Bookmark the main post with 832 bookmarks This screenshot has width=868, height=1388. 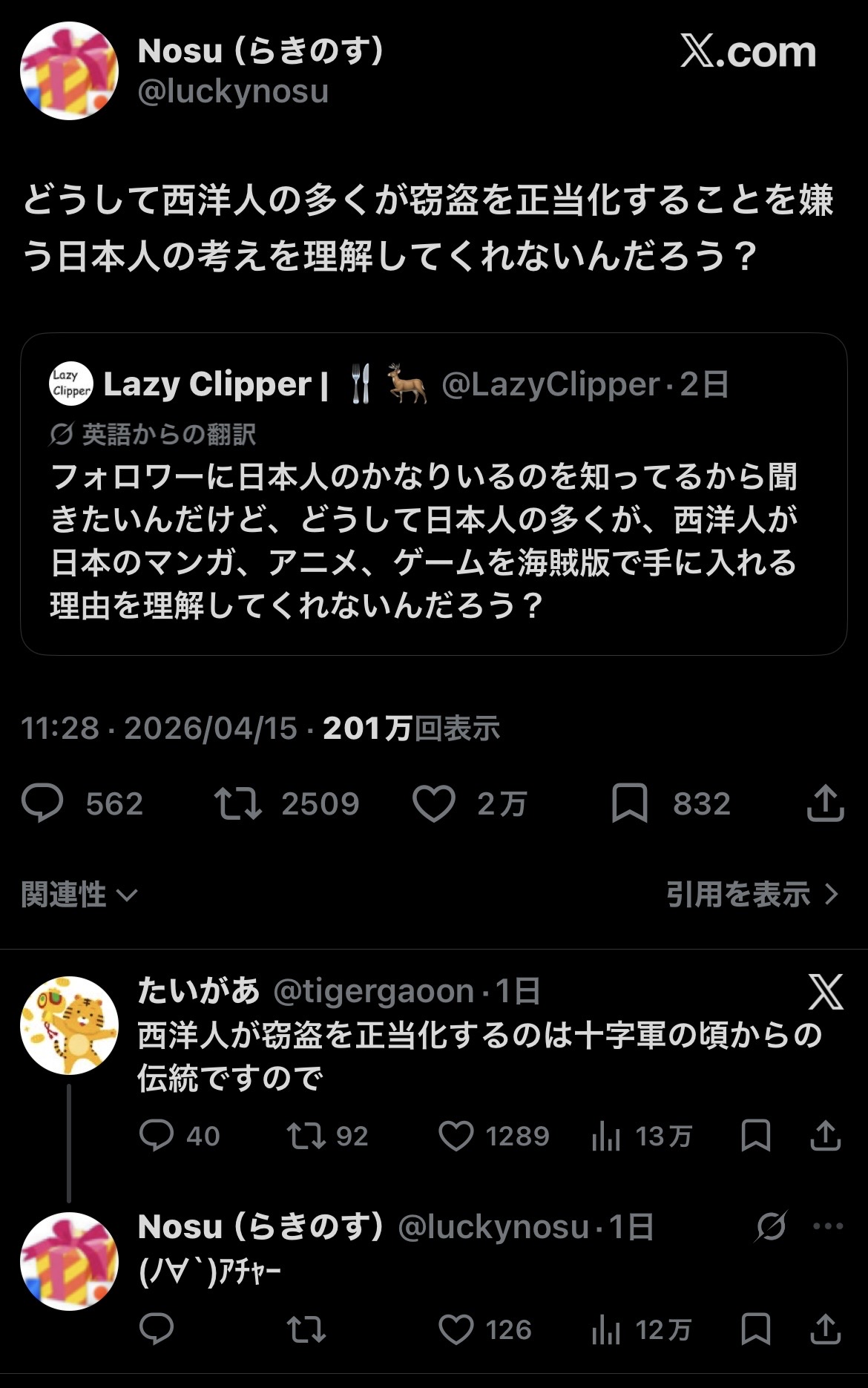[630, 803]
